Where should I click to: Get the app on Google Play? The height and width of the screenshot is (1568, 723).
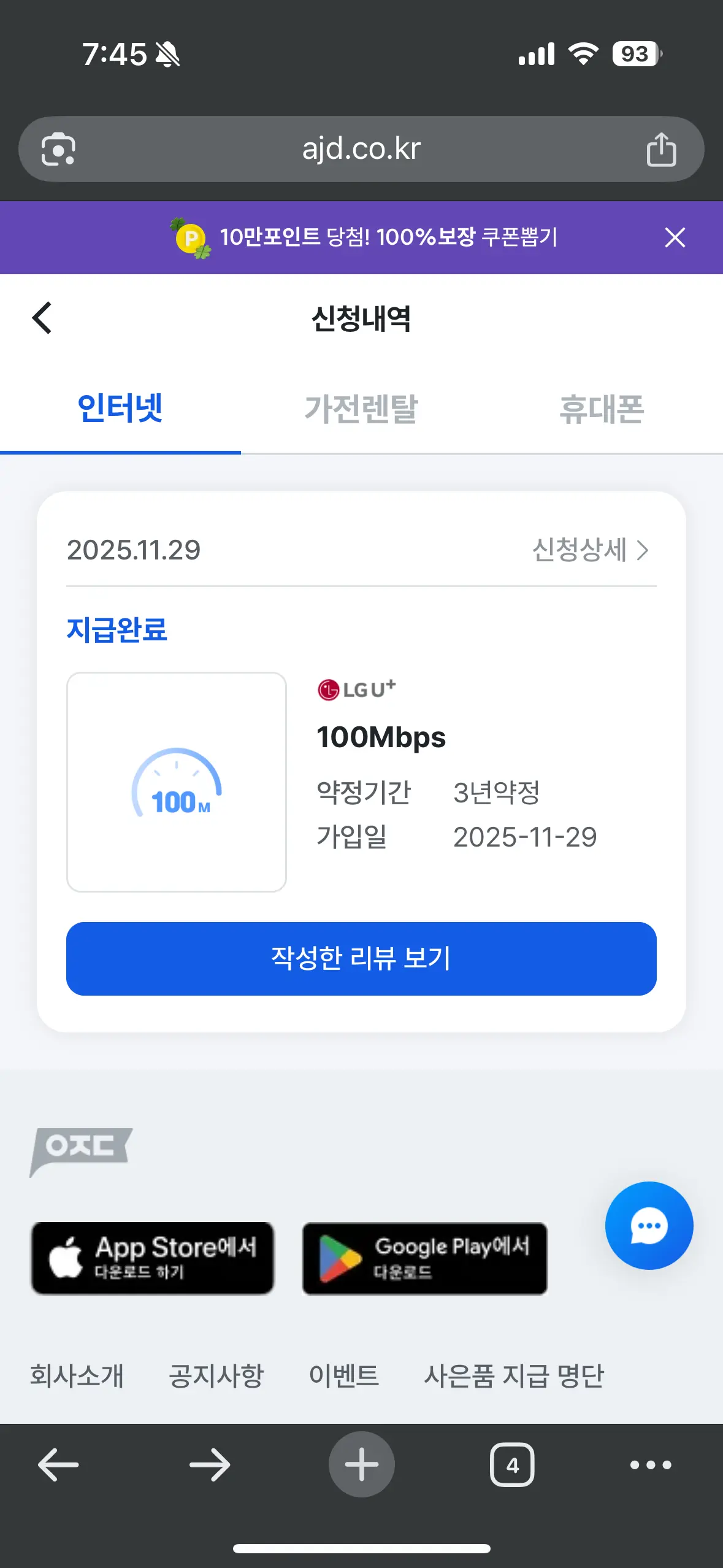(424, 1258)
